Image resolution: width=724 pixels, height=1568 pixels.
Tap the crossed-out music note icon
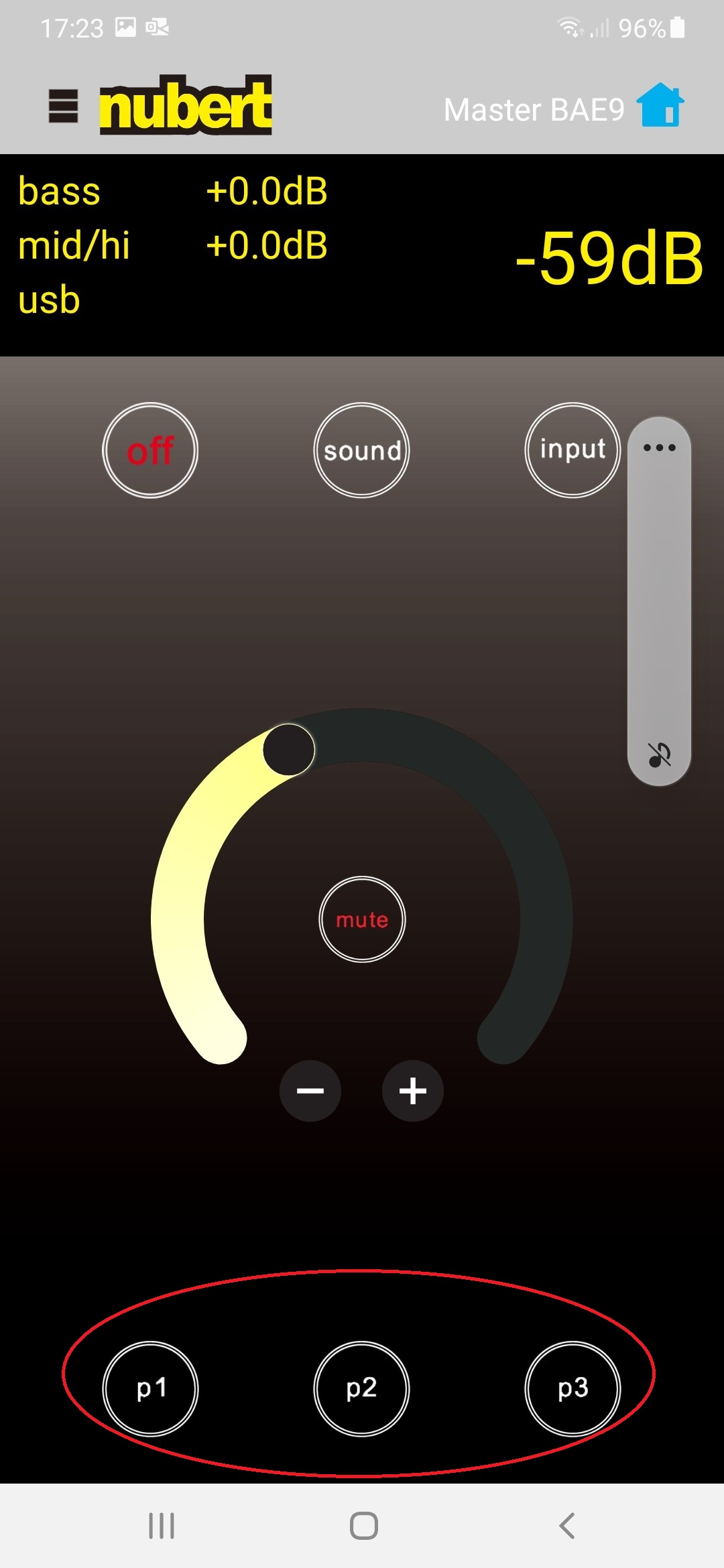click(659, 755)
